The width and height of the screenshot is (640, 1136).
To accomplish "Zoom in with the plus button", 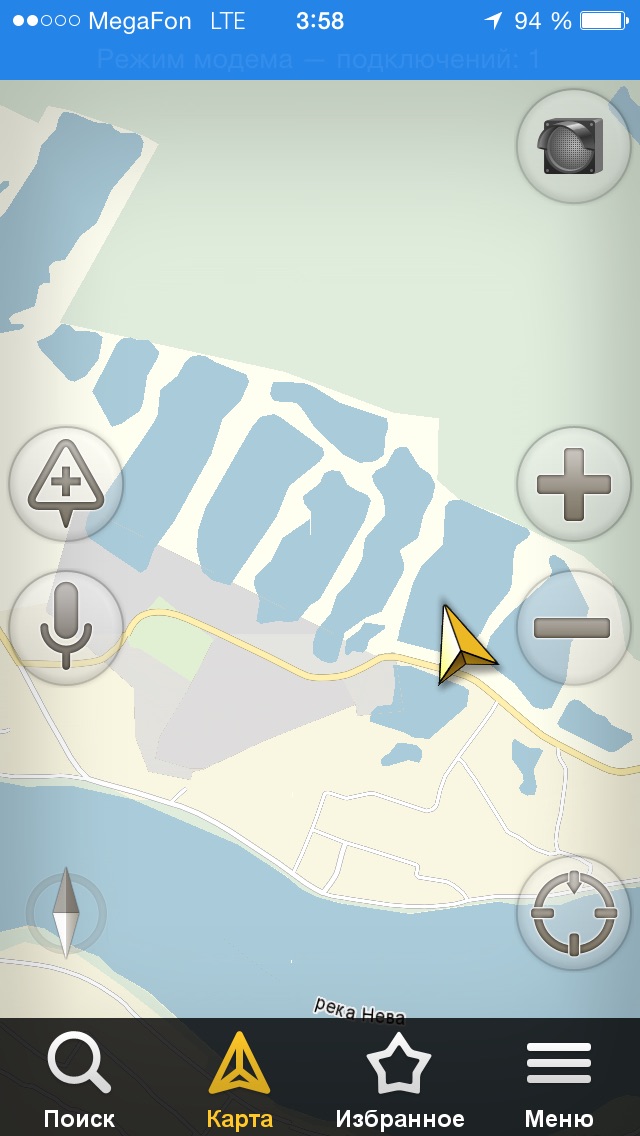I will tap(573, 485).
